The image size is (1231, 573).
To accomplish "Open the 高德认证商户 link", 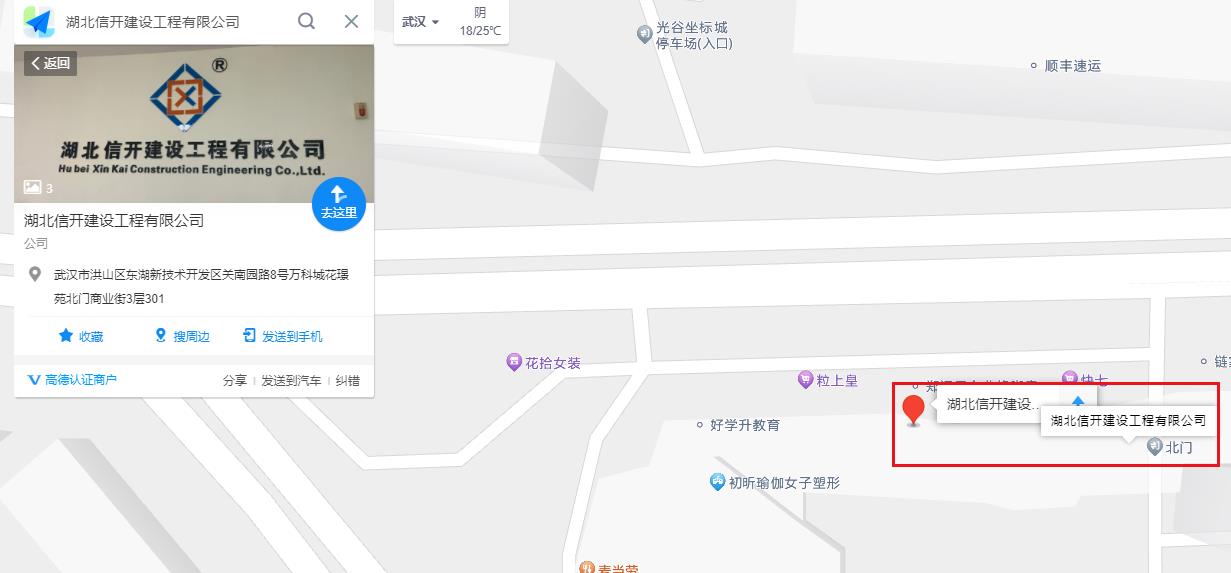I will [x=72, y=380].
